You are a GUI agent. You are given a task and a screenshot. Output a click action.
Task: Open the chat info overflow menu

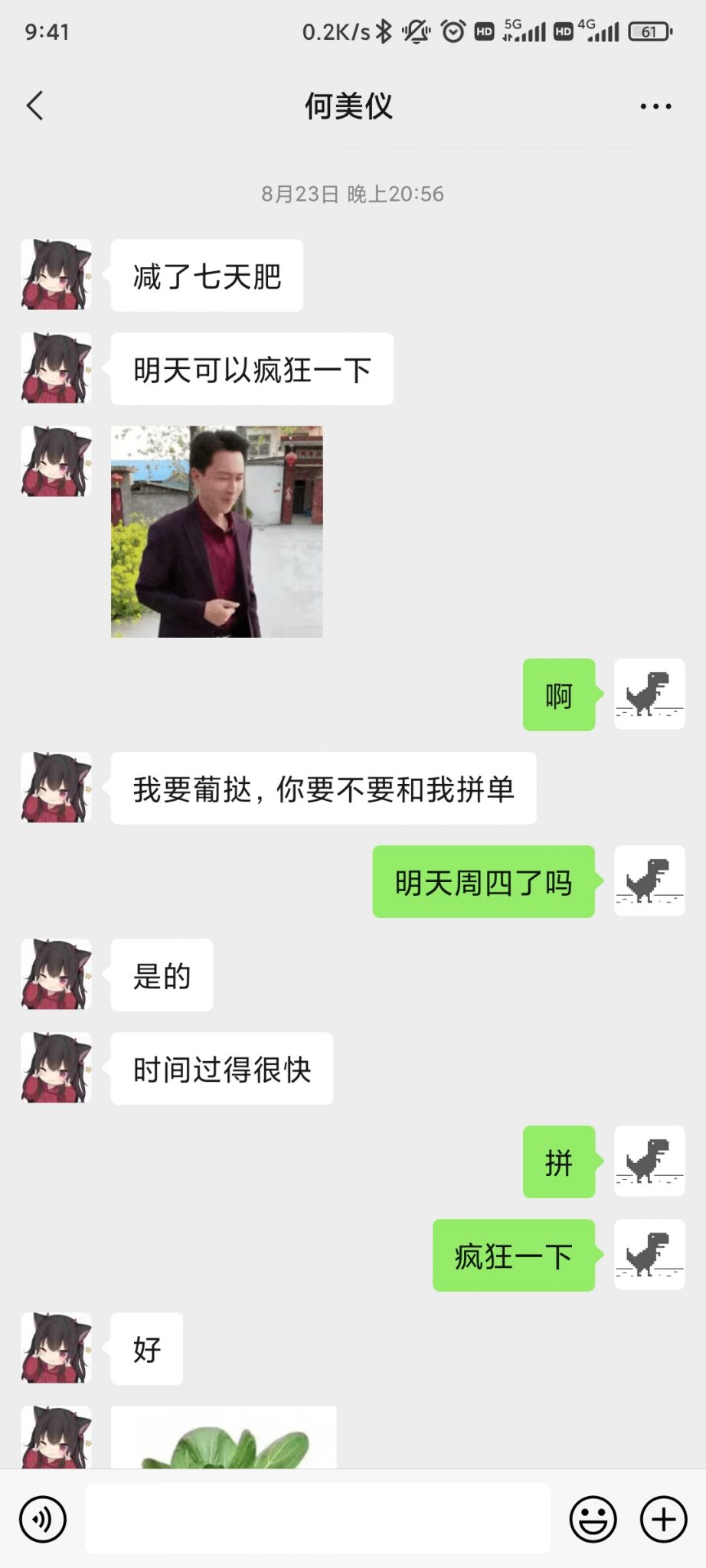tap(655, 106)
